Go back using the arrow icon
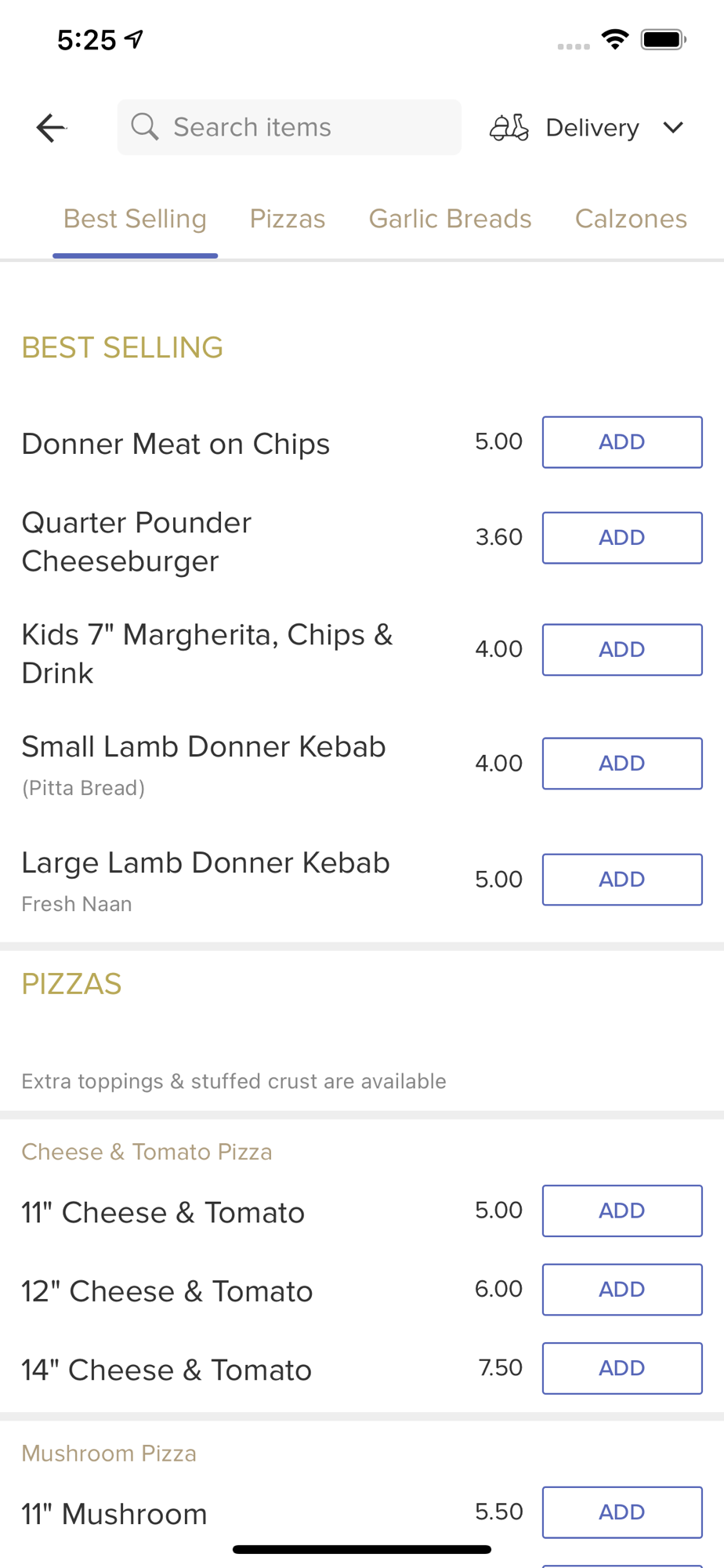The image size is (724, 1568). click(51, 128)
